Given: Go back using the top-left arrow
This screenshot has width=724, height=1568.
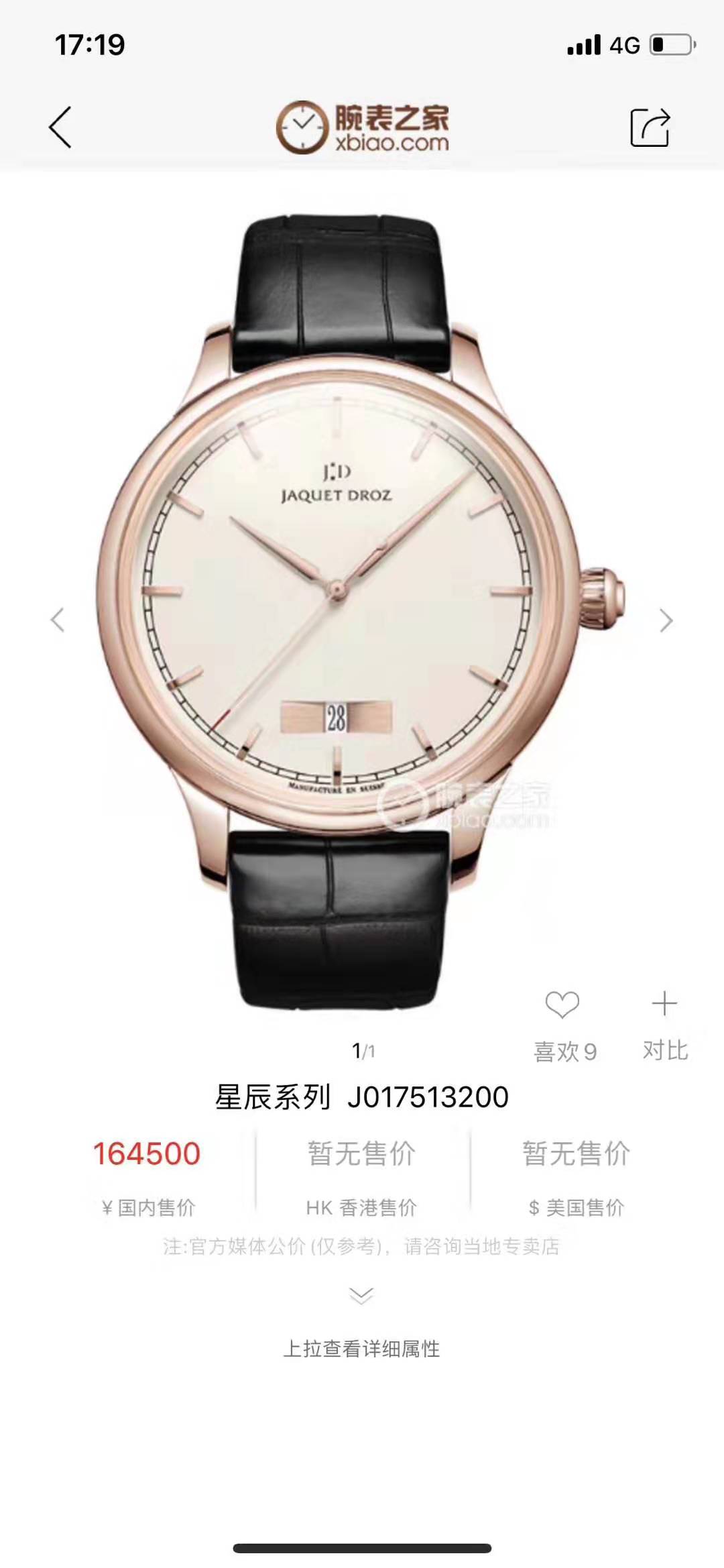Looking at the screenshot, I should click(x=60, y=127).
